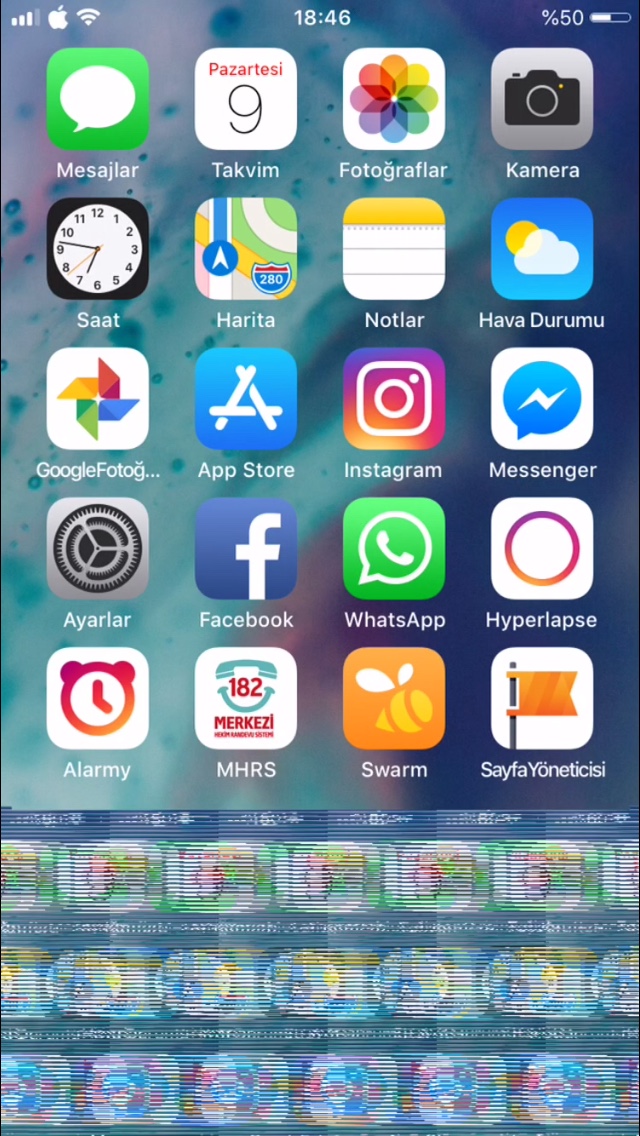Open the Alarmy app
The height and width of the screenshot is (1136, 640).
click(98, 699)
